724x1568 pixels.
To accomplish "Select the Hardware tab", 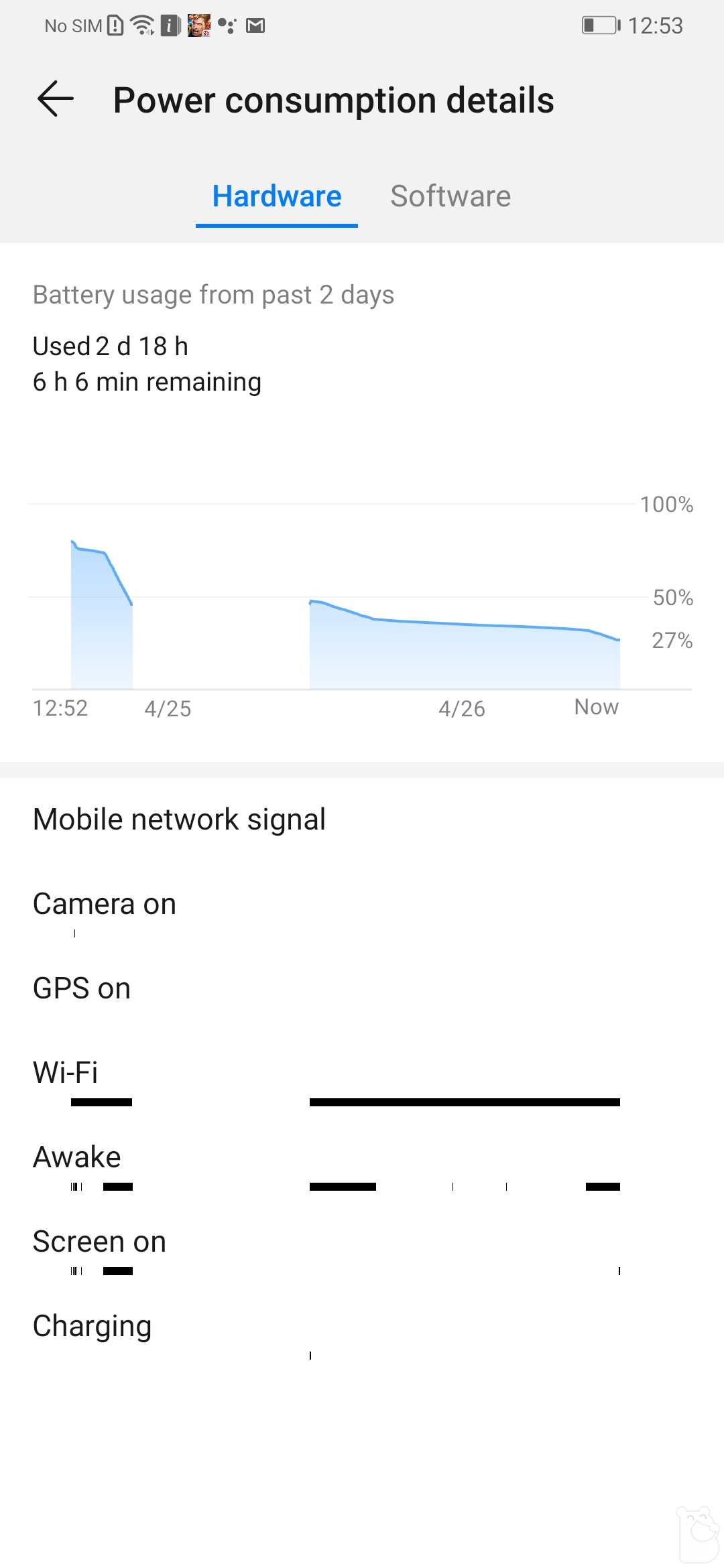I will [x=277, y=196].
